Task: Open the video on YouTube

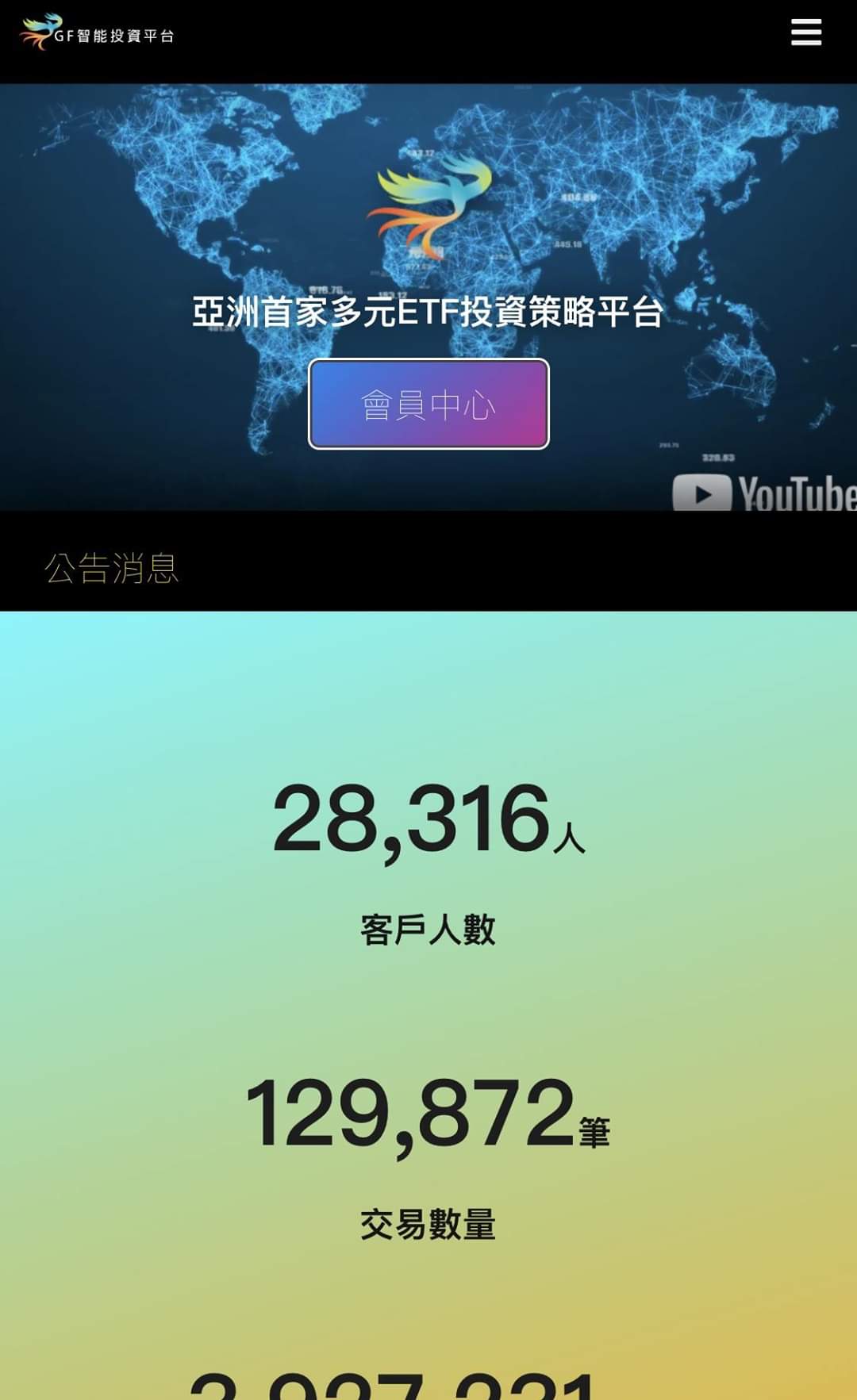Action: [x=763, y=492]
